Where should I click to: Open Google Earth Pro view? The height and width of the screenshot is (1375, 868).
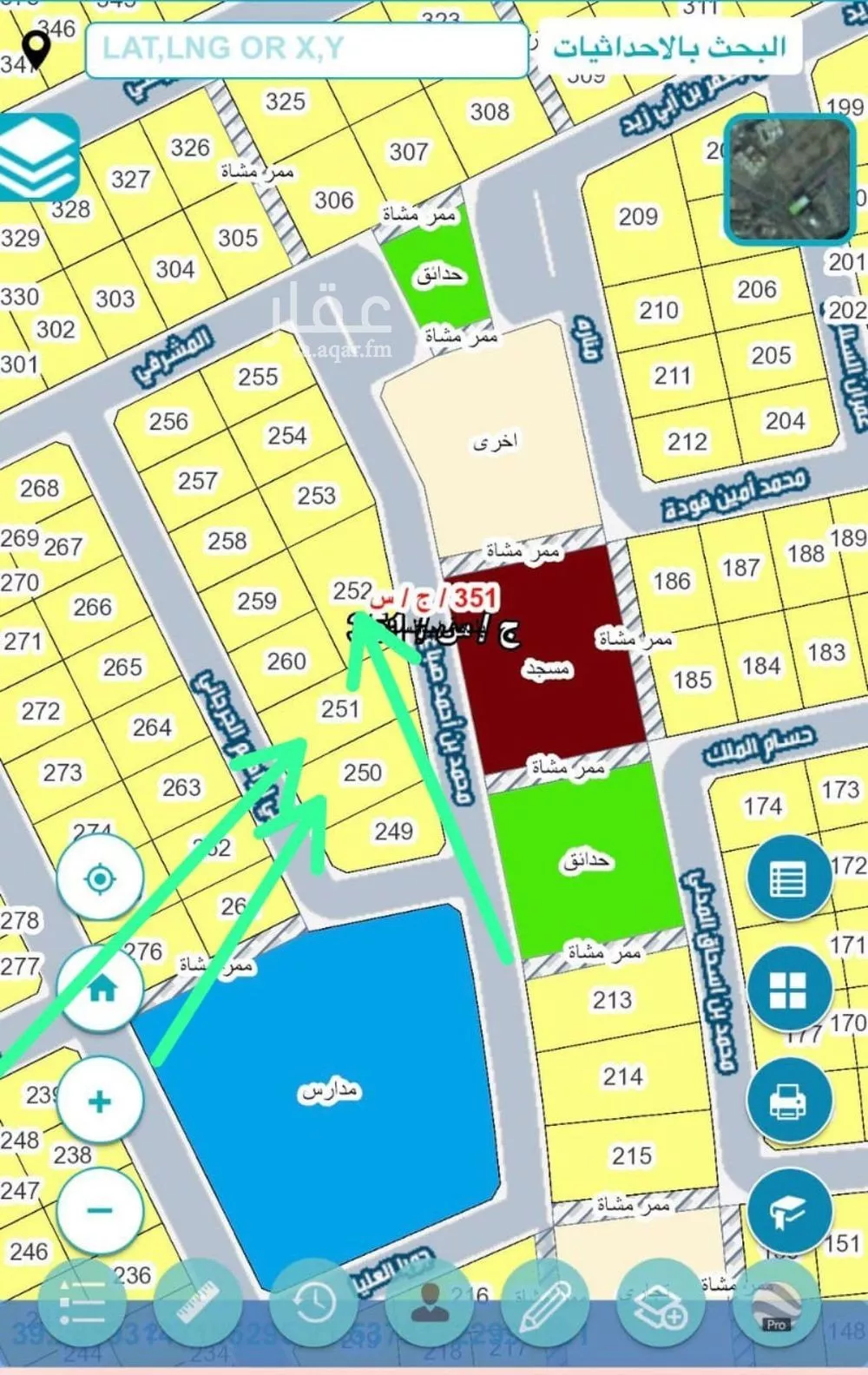(x=775, y=1304)
